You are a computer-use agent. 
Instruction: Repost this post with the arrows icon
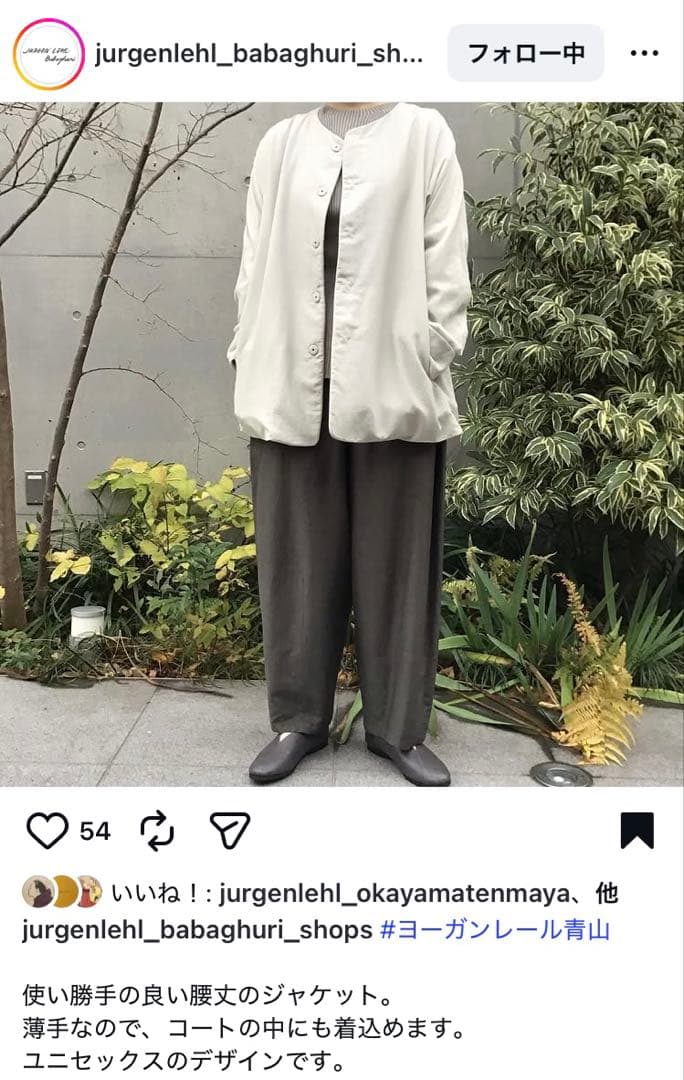158,831
